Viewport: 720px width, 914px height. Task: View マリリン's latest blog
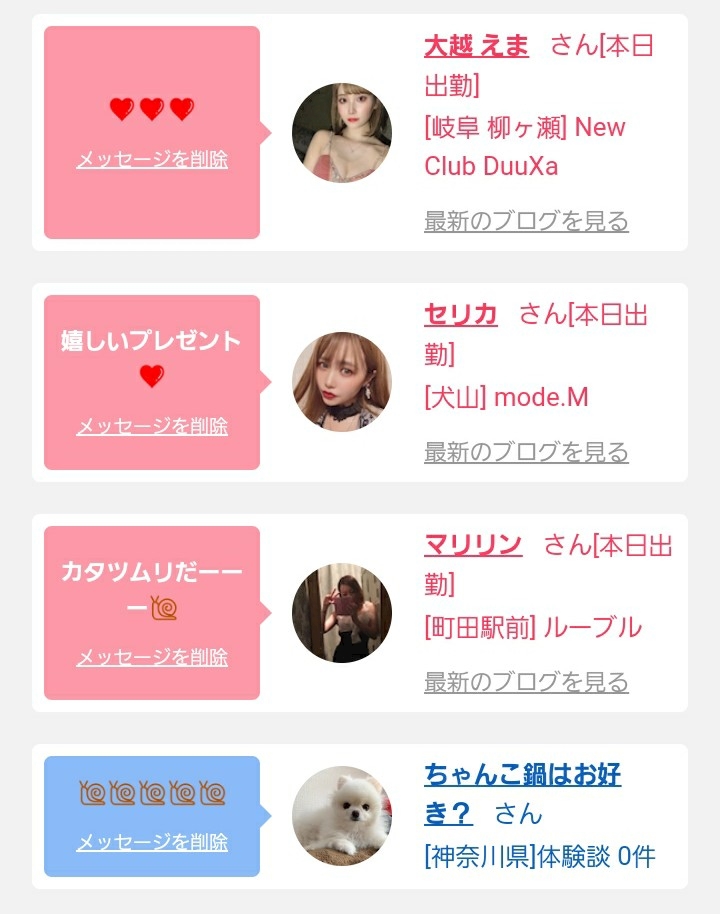click(x=526, y=682)
